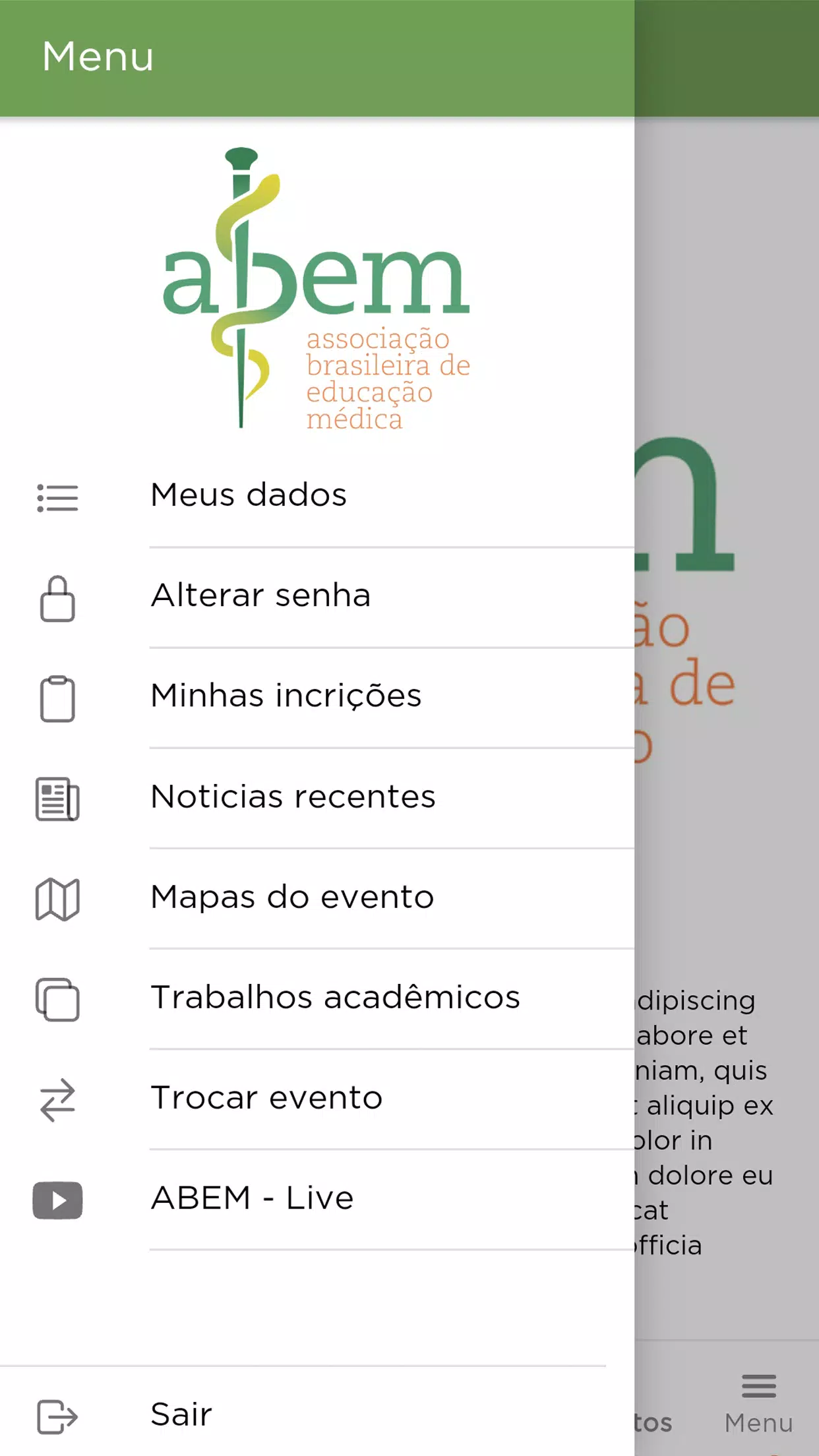Open Minhas incrições
Image resolution: width=819 pixels, height=1456 pixels.
(317, 697)
